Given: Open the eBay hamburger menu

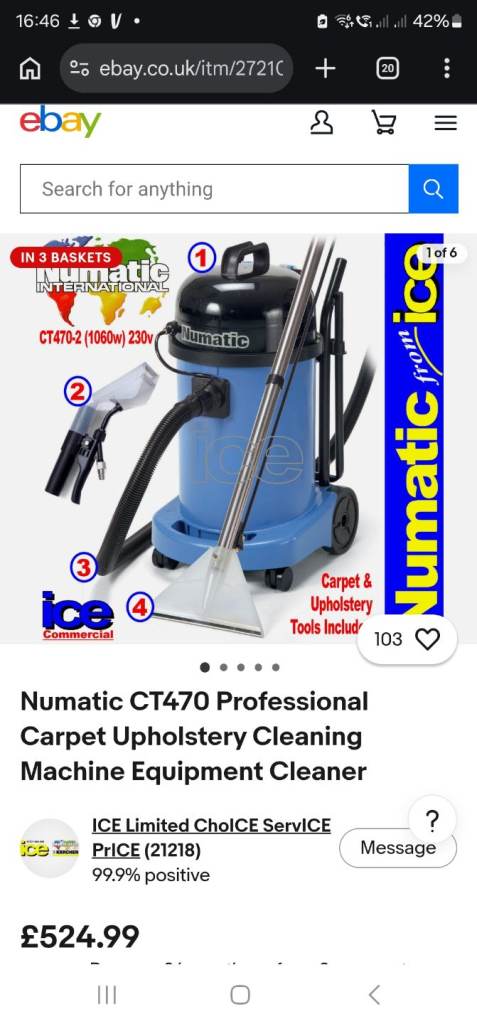Looking at the screenshot, I should (x=446, y=123).
